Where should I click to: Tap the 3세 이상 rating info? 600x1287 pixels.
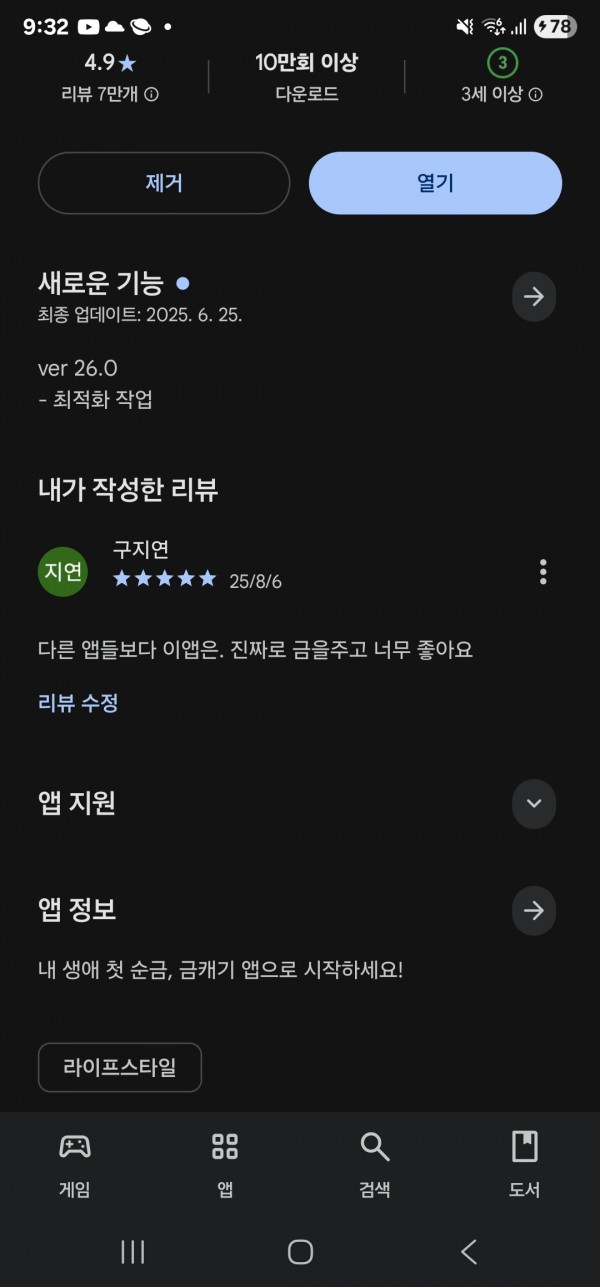coord(502,94)
